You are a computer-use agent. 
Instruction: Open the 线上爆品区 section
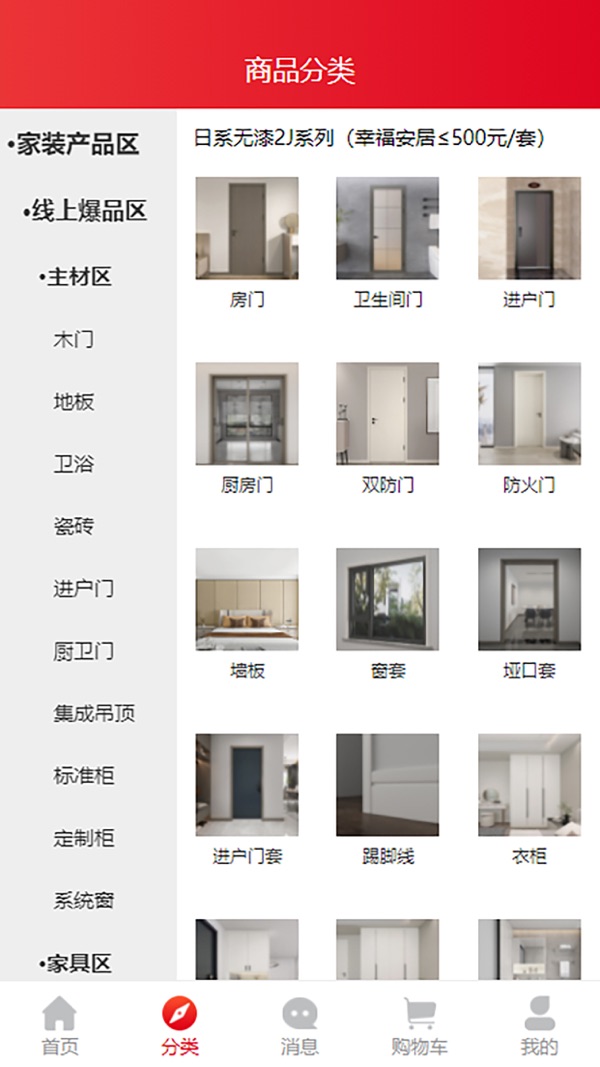85,211
